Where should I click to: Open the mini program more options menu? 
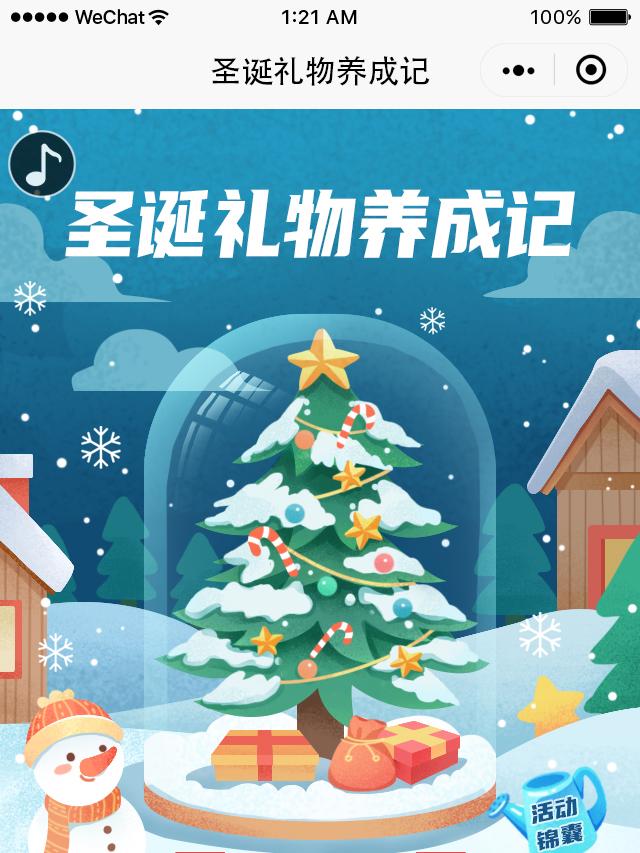[518, 71]
